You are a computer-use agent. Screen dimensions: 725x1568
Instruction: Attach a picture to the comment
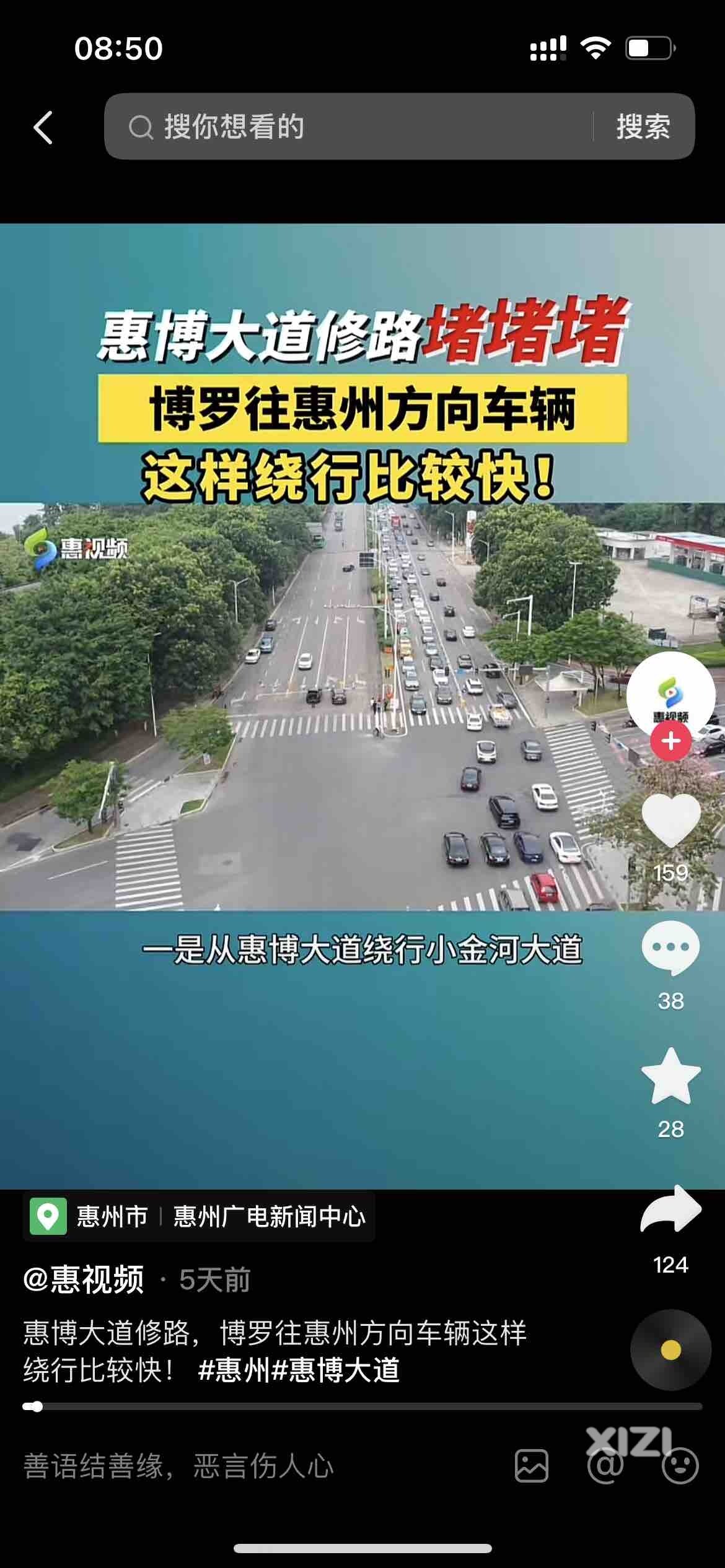click(x=532, y=1466)
